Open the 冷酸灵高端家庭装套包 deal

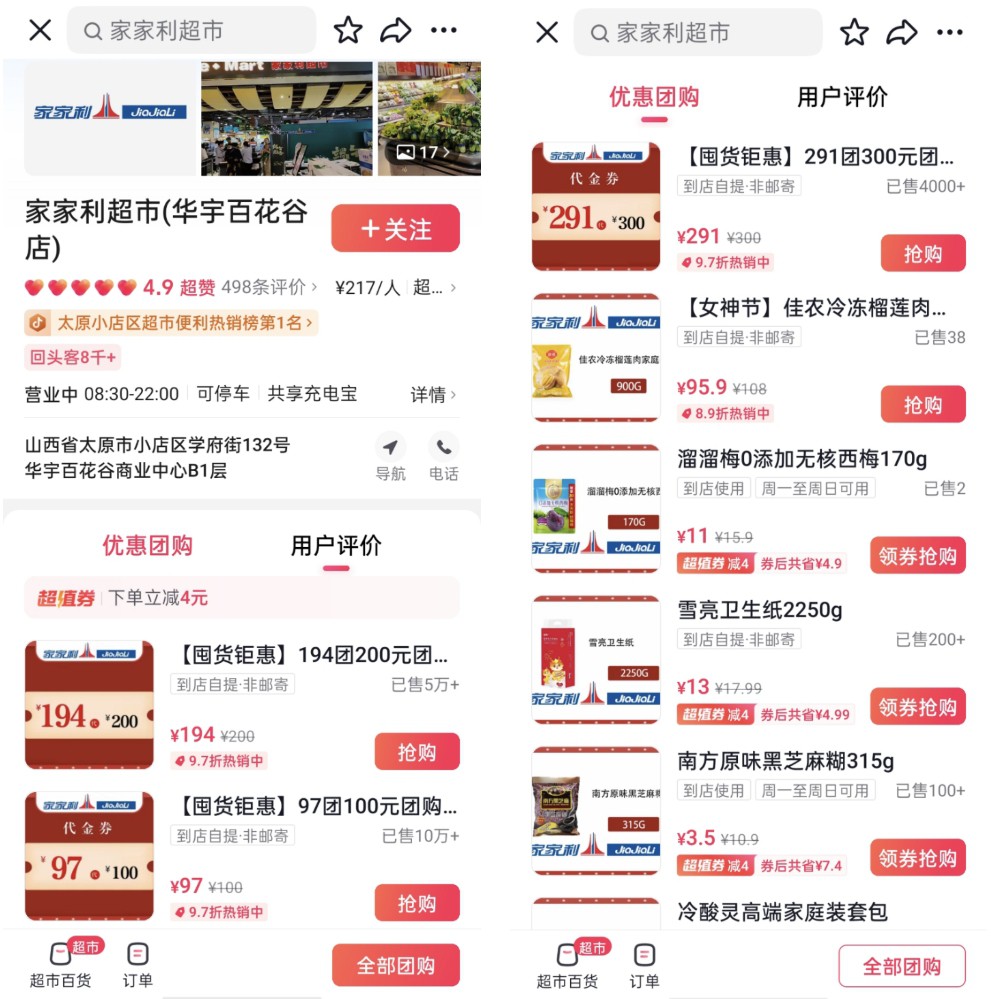coord(782,912)
